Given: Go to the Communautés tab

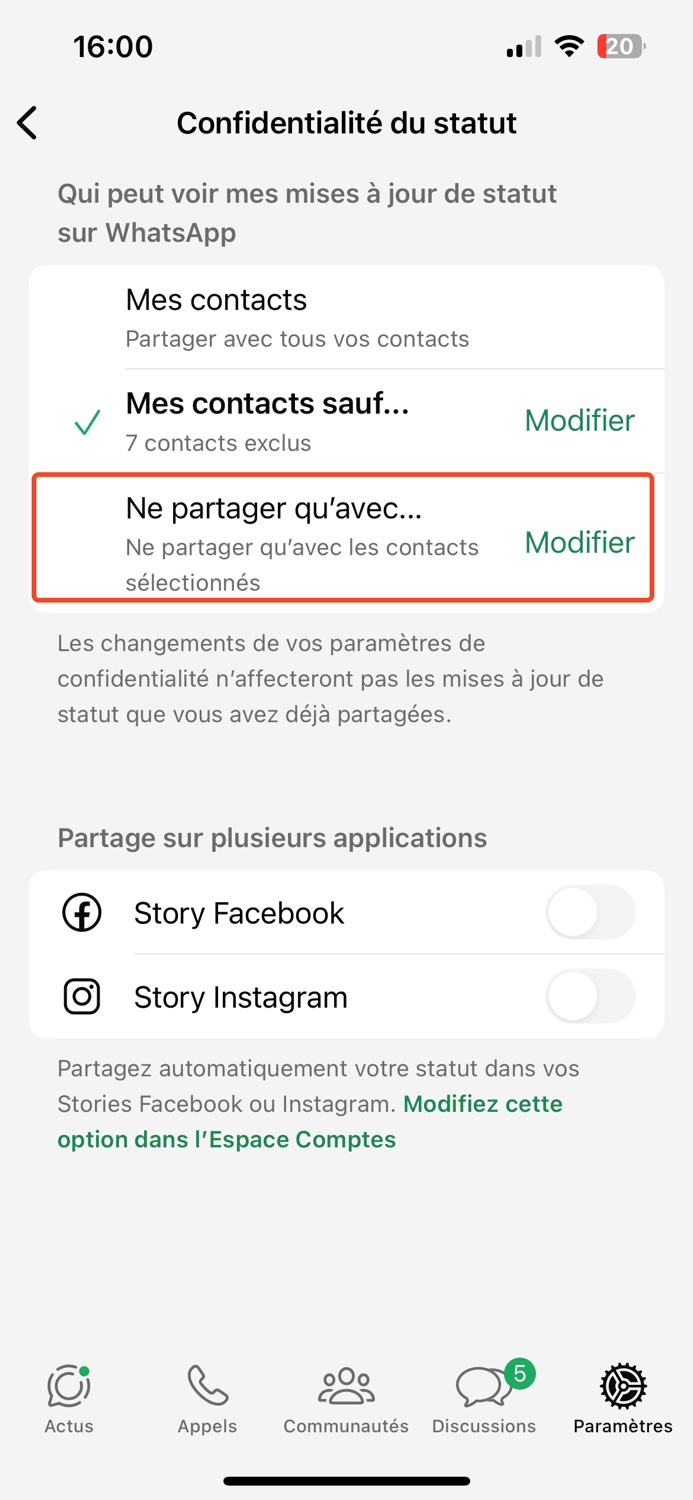Looking at the screenshot, I should (346, 1399).
